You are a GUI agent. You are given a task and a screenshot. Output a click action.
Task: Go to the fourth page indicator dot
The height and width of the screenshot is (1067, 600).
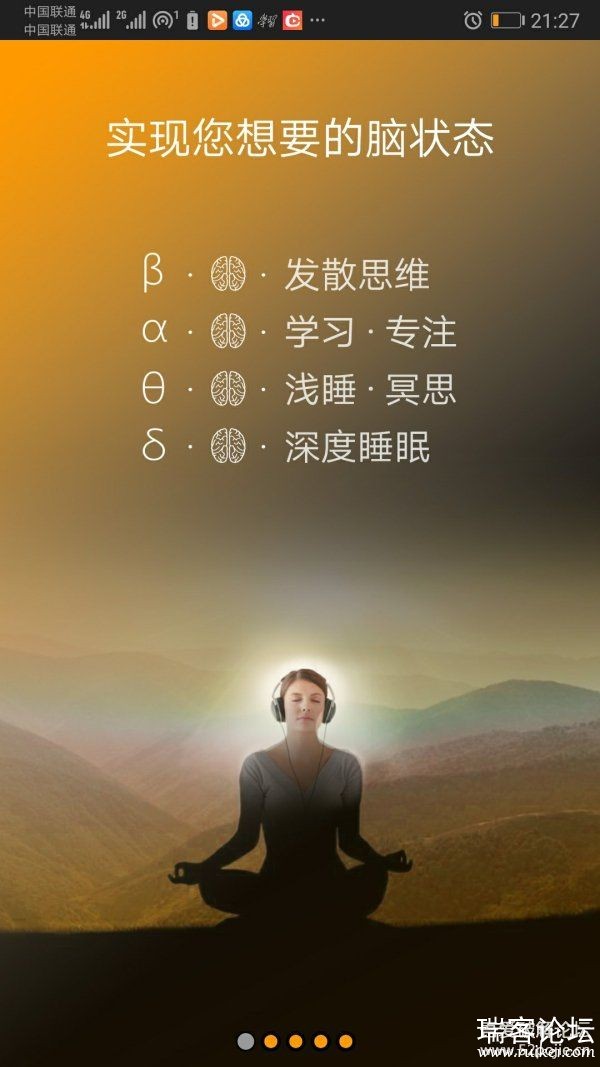click(x=320, y=1041)
